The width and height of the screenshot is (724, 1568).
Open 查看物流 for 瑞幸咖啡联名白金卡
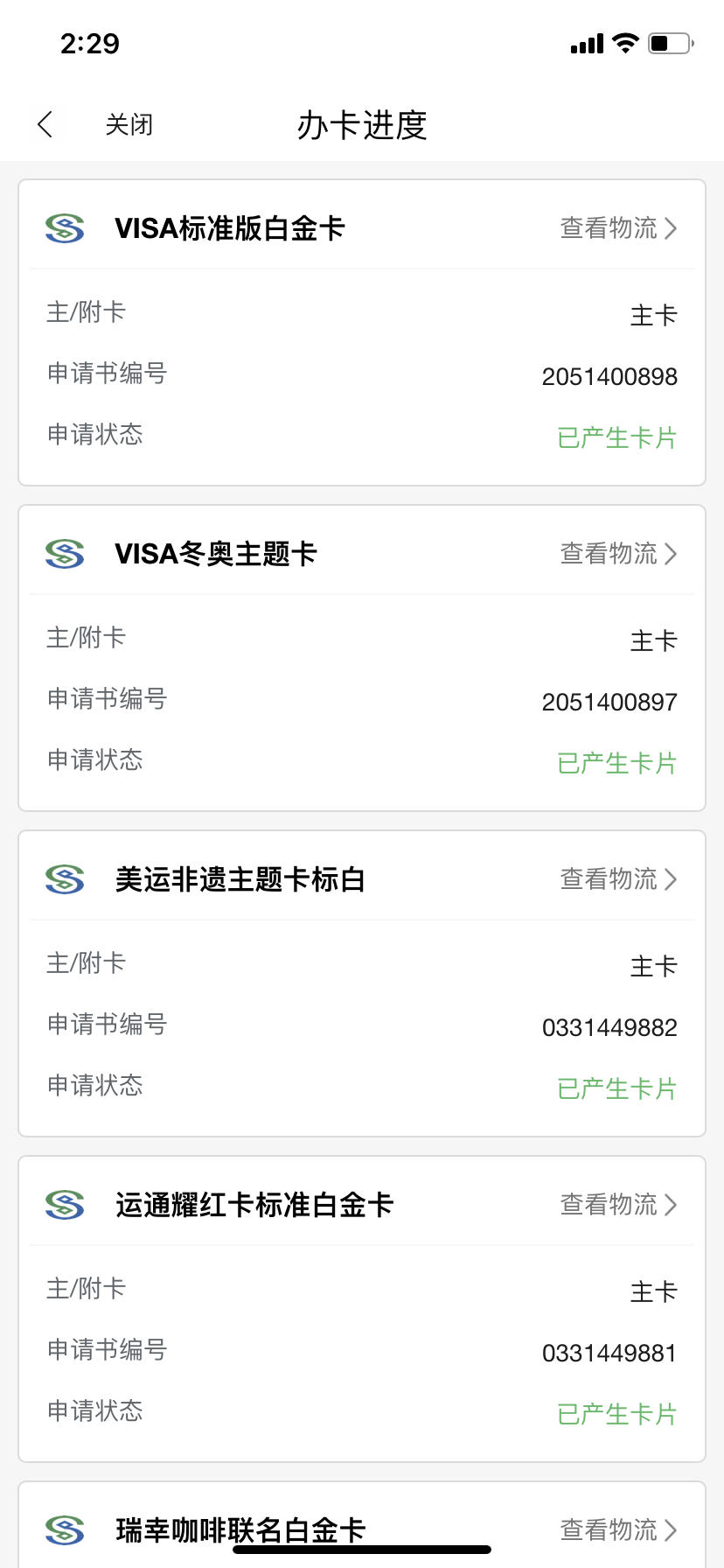619,1530
